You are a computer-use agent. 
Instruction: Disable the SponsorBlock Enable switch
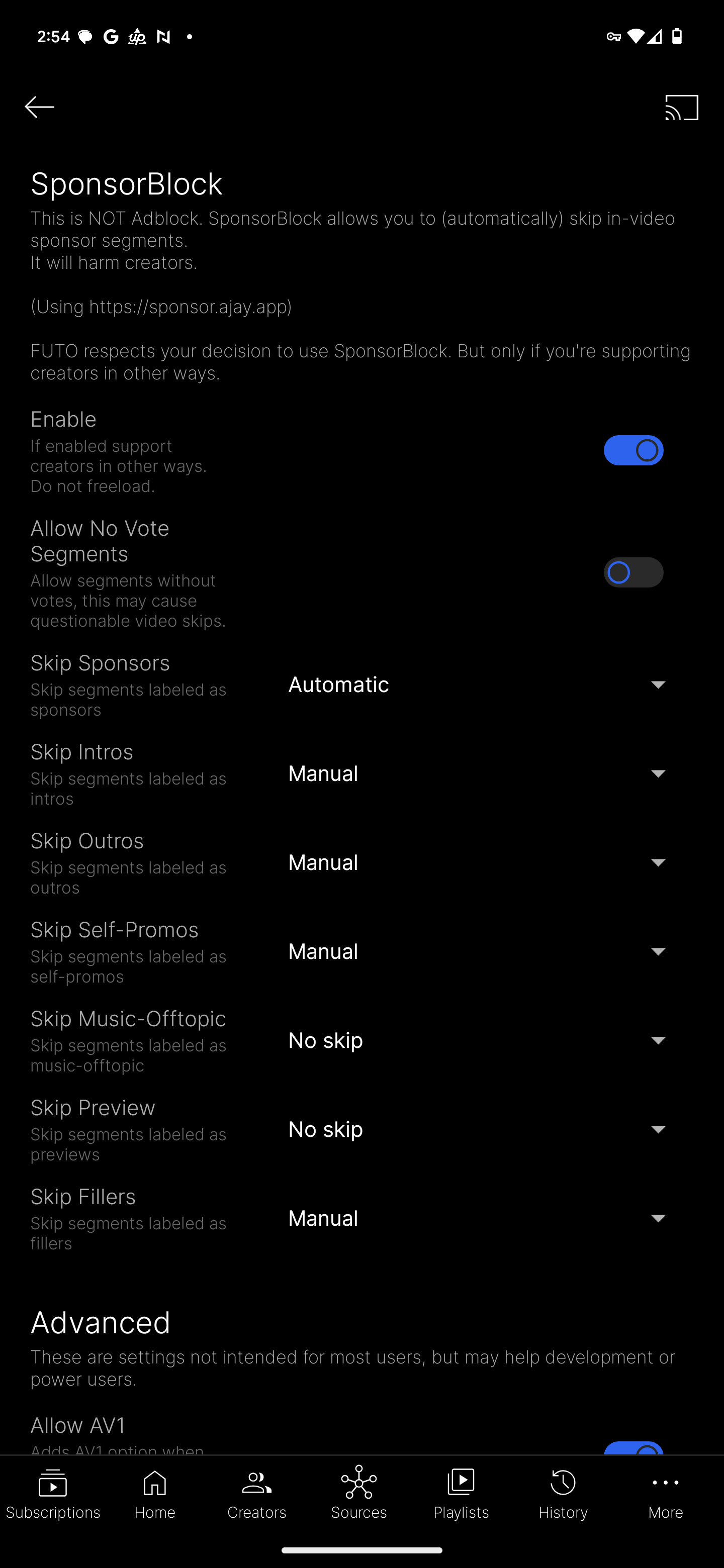pyautogui.click(x=632, y=450)
